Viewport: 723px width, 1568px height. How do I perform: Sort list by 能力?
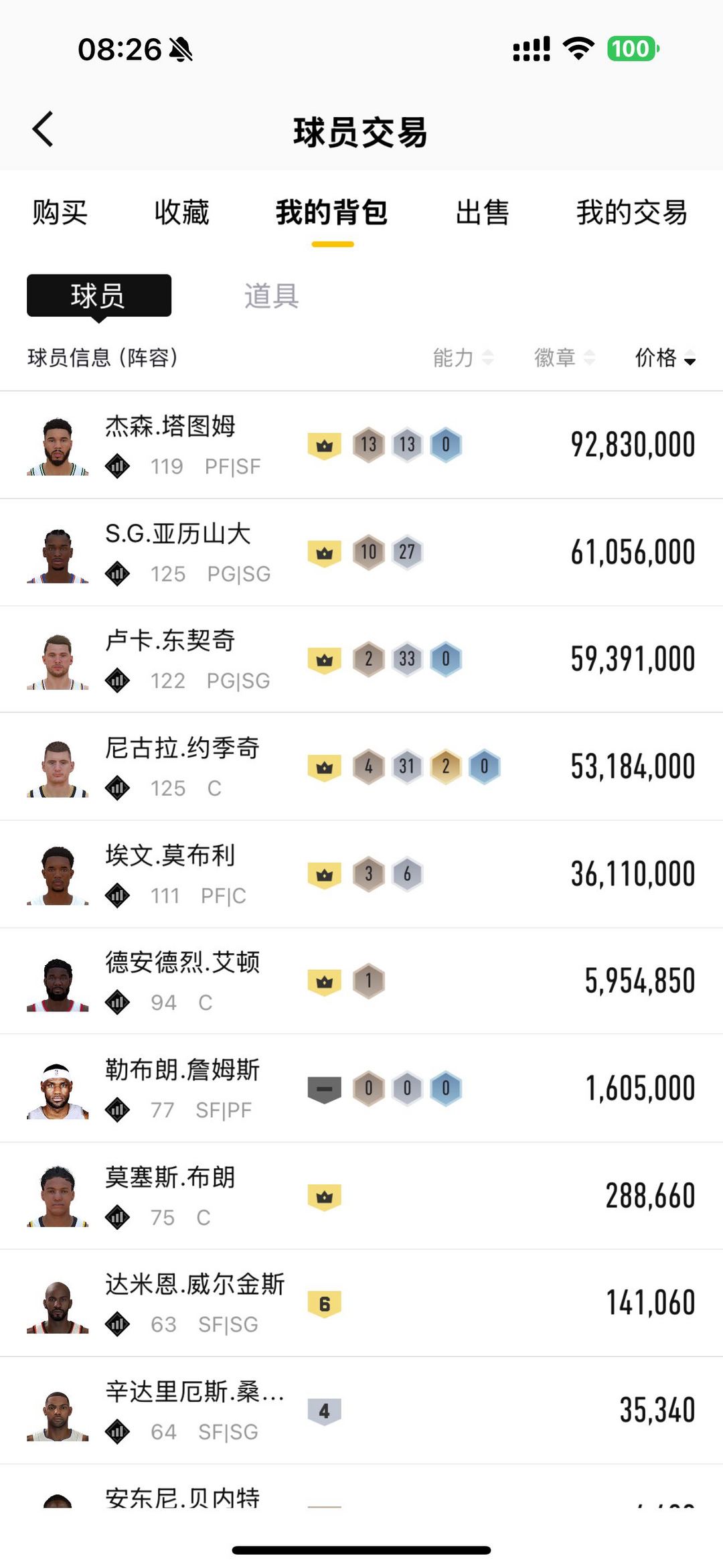(463, 358)
